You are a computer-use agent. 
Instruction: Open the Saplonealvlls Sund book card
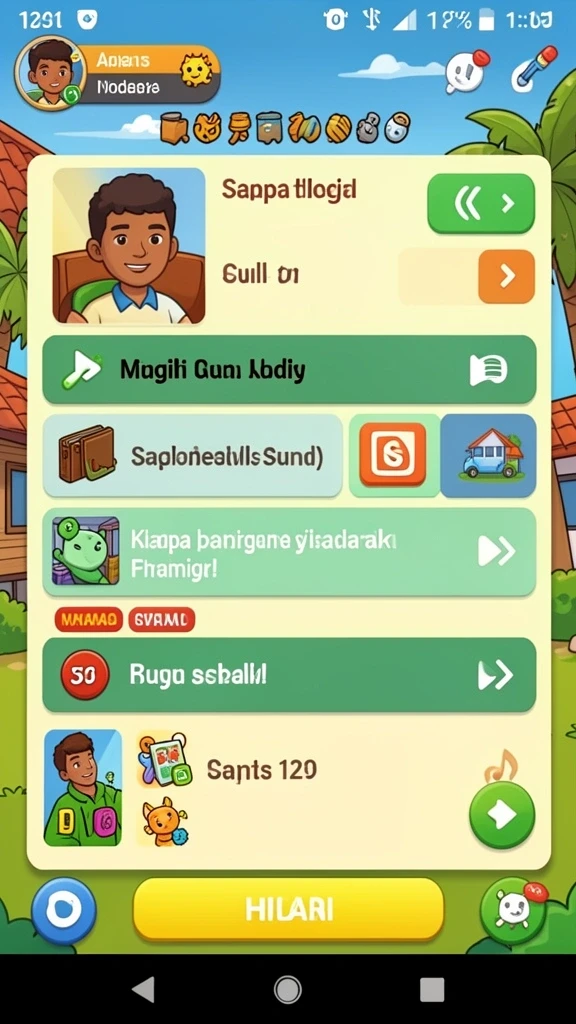point(193,456)
